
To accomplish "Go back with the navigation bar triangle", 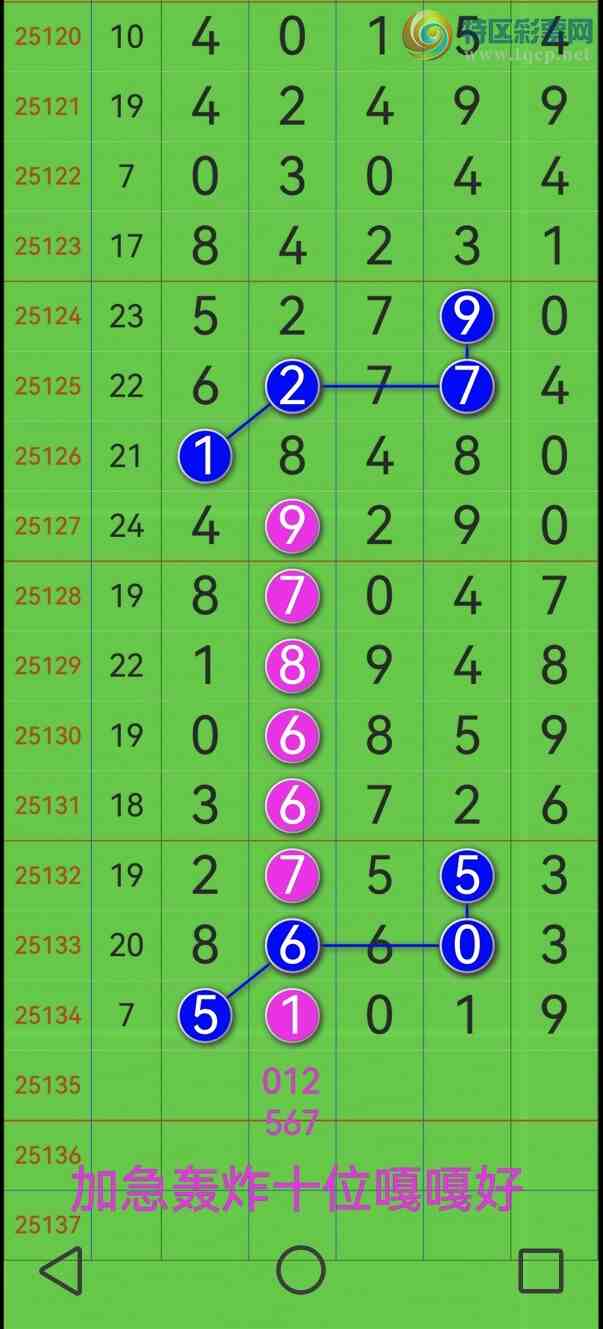I will (61, 1271).
